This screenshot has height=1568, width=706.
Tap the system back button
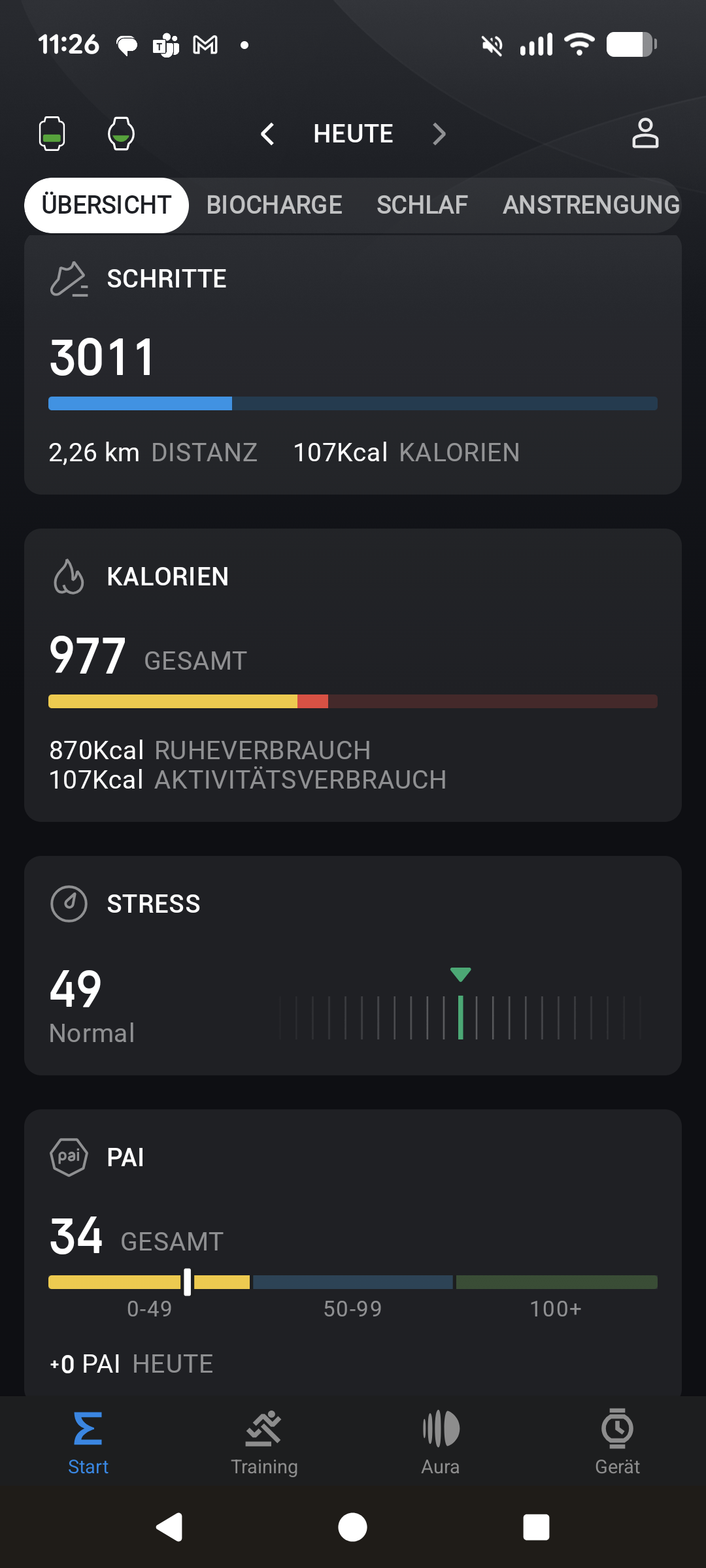pos(169,1527)
